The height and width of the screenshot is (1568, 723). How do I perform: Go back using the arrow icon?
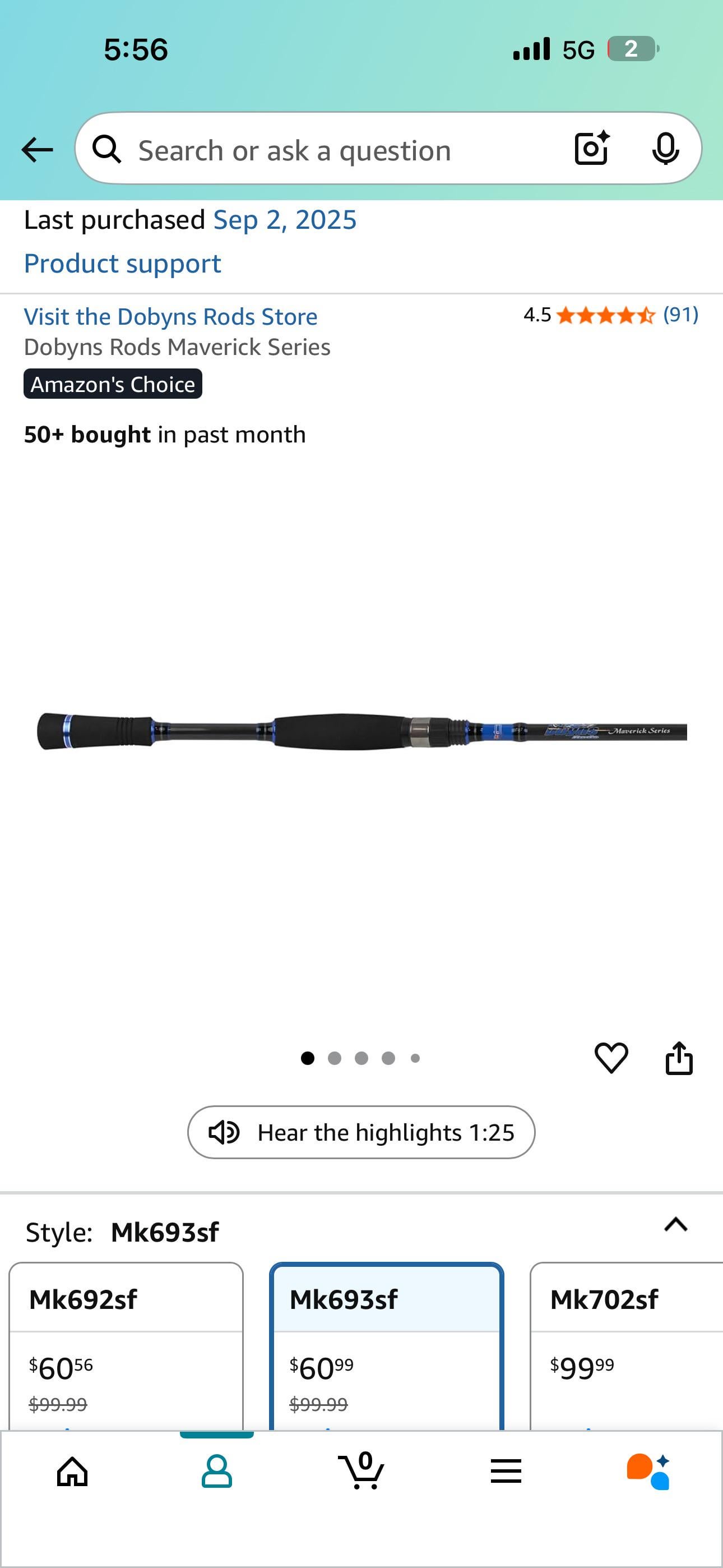tap(36, 149)
